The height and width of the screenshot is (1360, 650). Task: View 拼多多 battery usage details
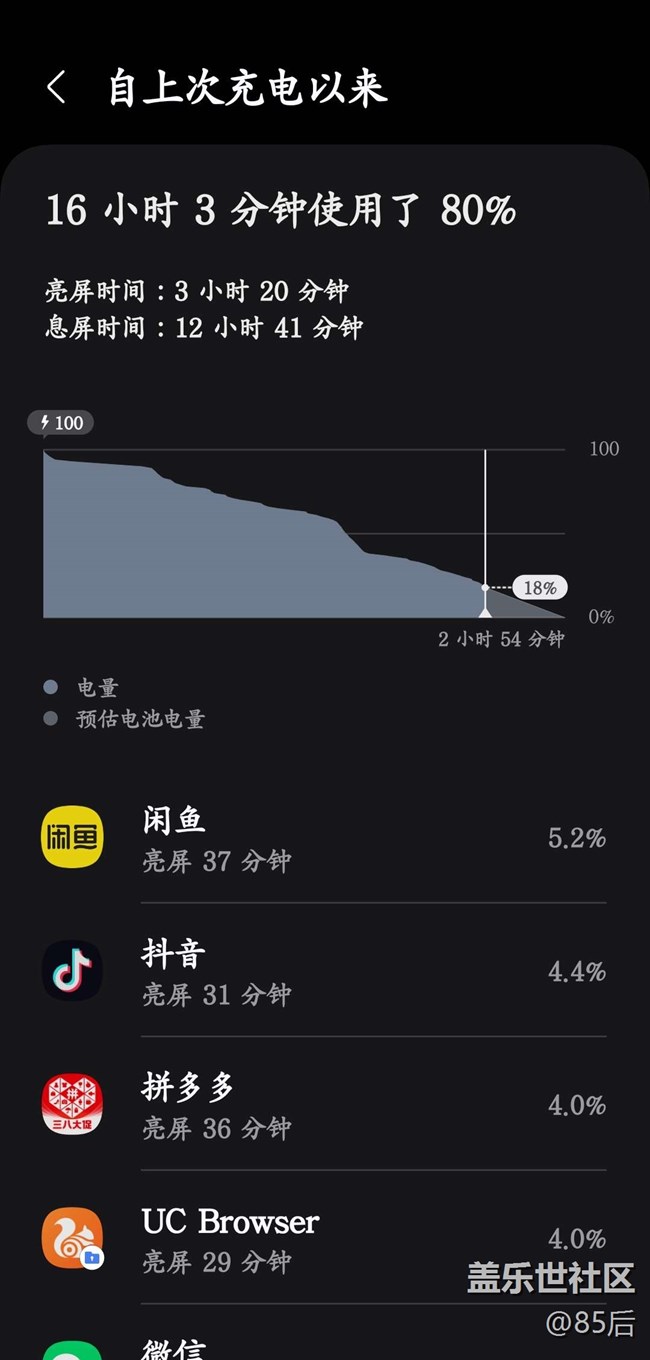(325, 1104)
